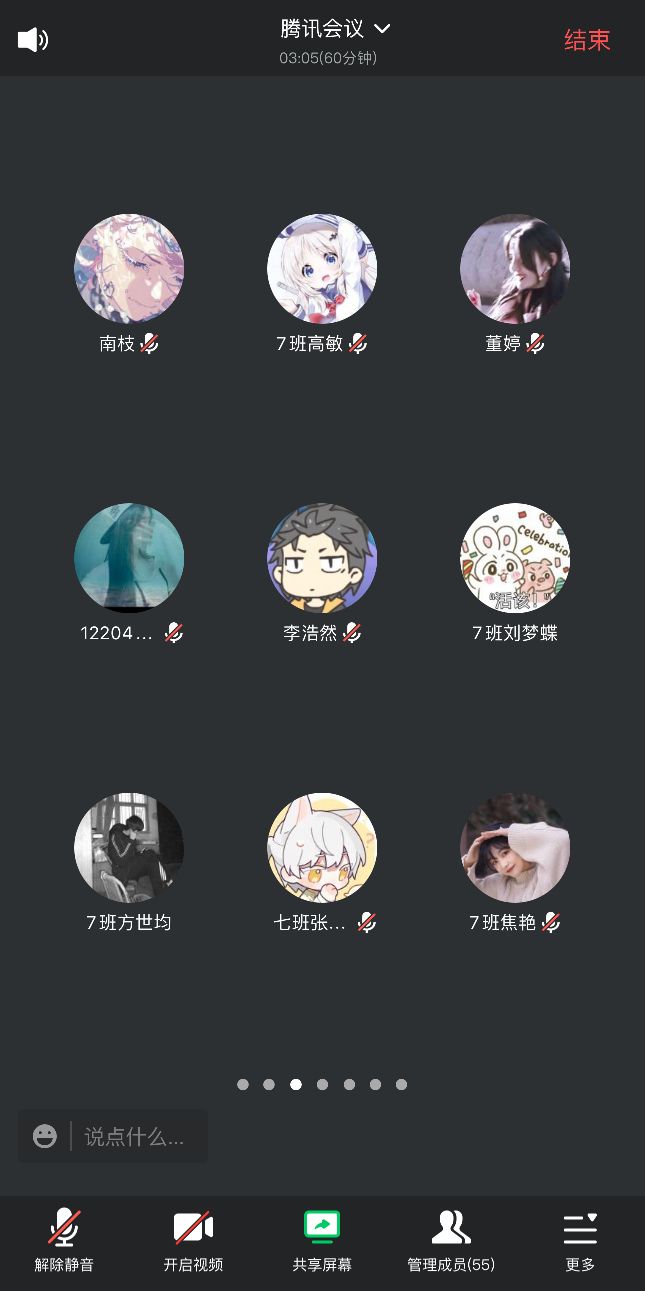The height and width of the screenshot is (1291, 645).
Task: Select participant 南枝's avatar
Action: click(x=129, y=269)
